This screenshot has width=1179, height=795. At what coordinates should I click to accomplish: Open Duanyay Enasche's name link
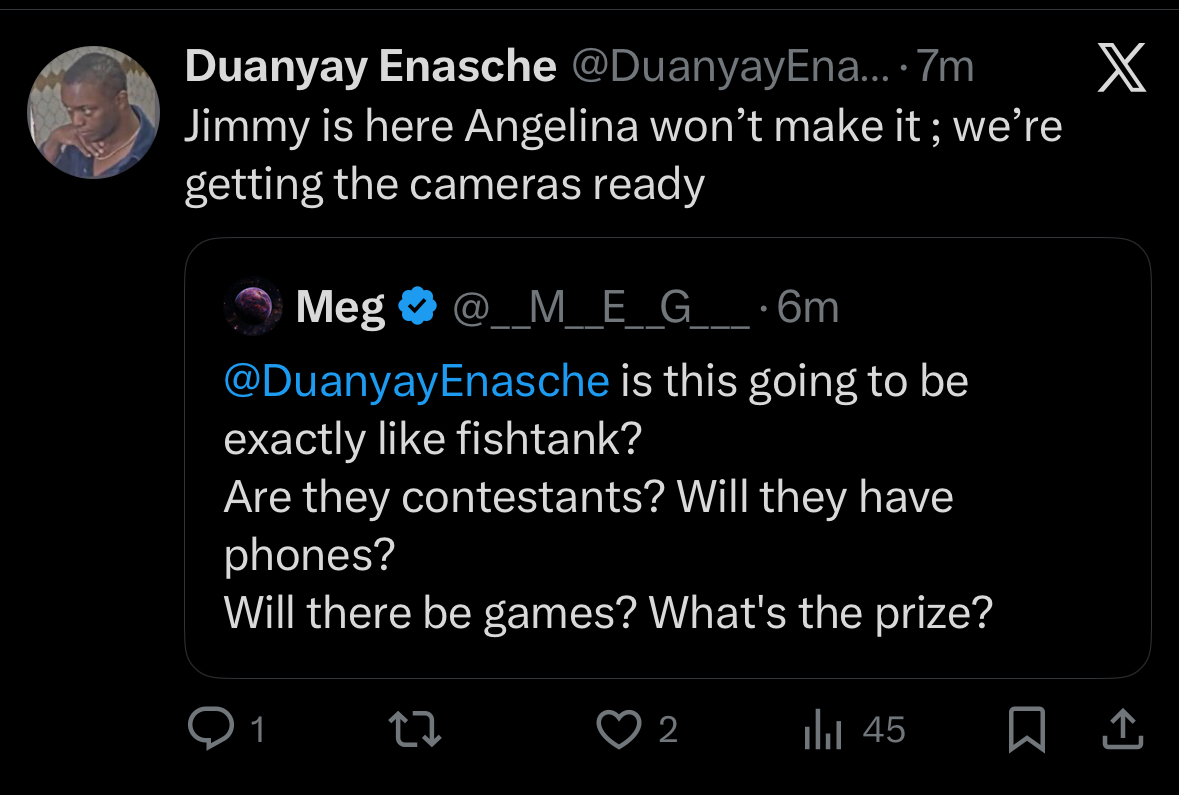[x=370, y=67]
